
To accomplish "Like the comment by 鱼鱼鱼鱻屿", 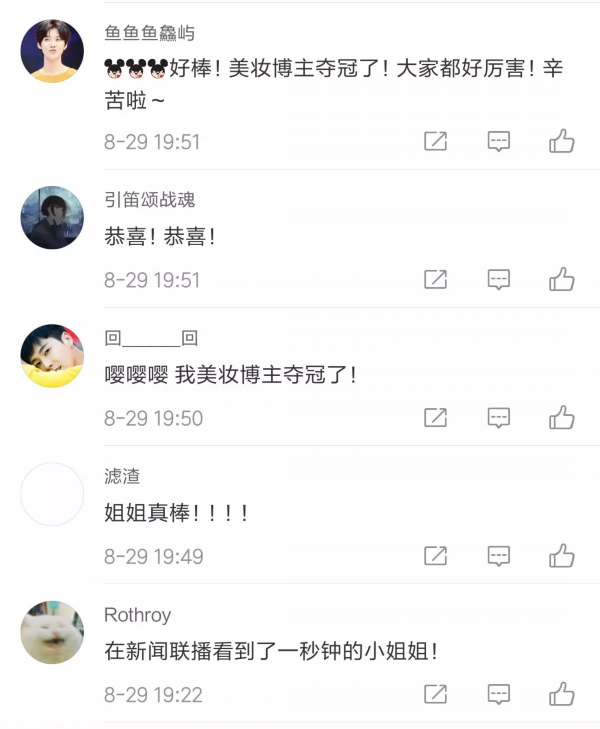I will pos(562,141).
